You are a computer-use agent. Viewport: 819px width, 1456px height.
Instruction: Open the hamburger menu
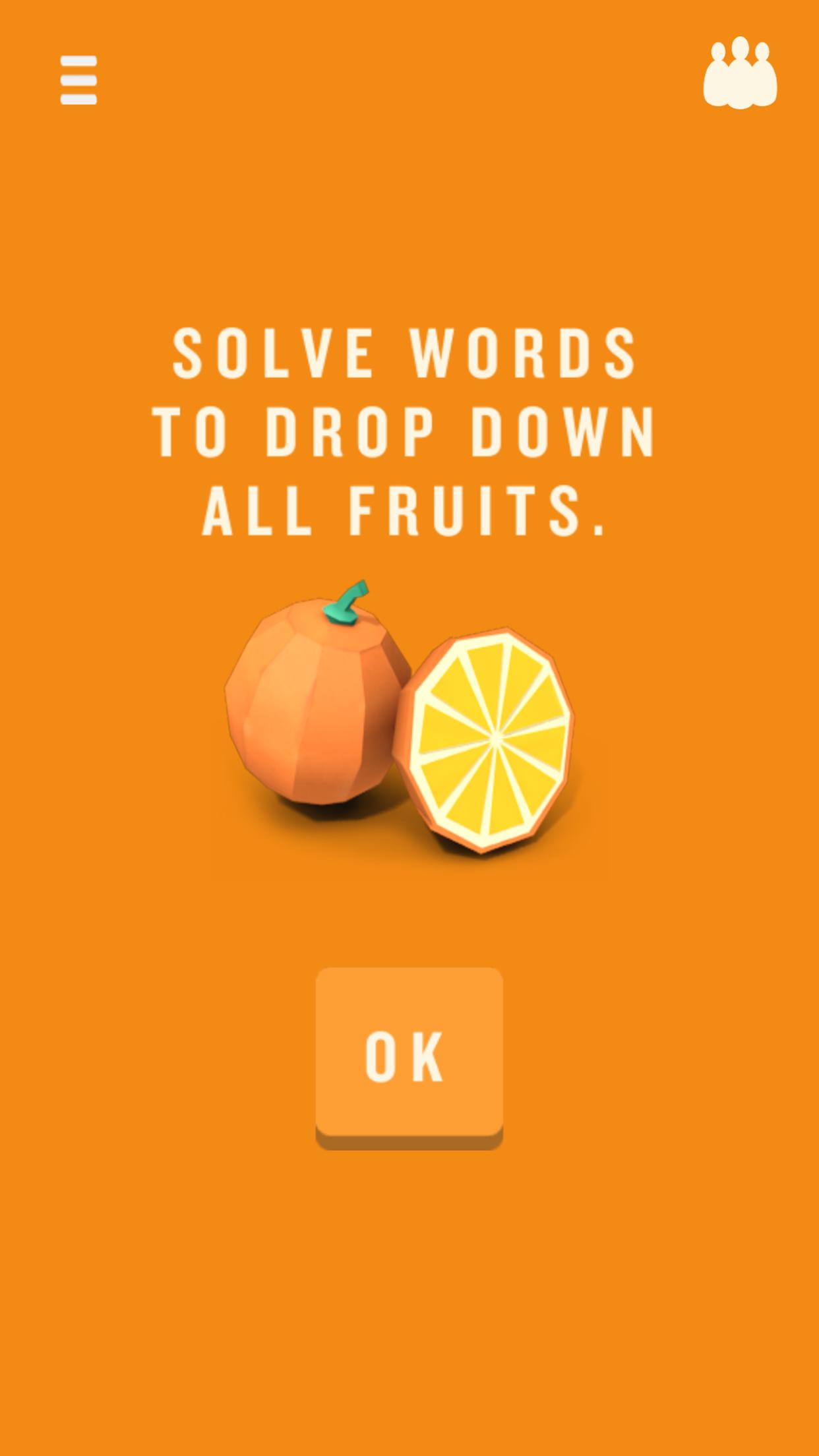pyautogui.click(x=78, y=80)
